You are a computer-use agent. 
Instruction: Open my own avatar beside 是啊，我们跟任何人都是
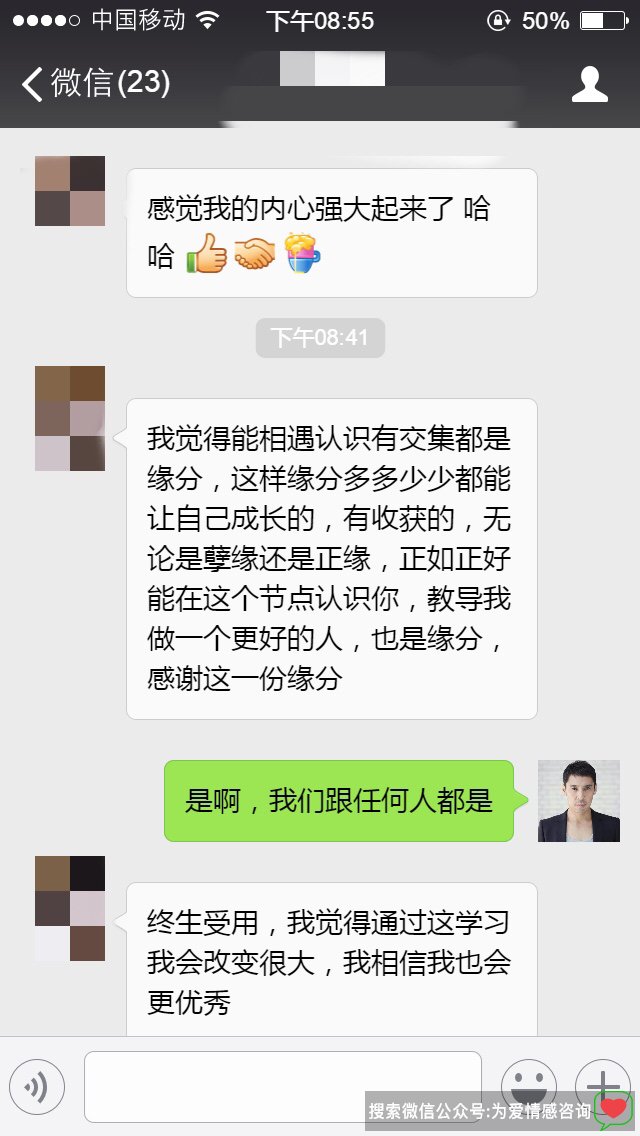[x=578, y=801]
